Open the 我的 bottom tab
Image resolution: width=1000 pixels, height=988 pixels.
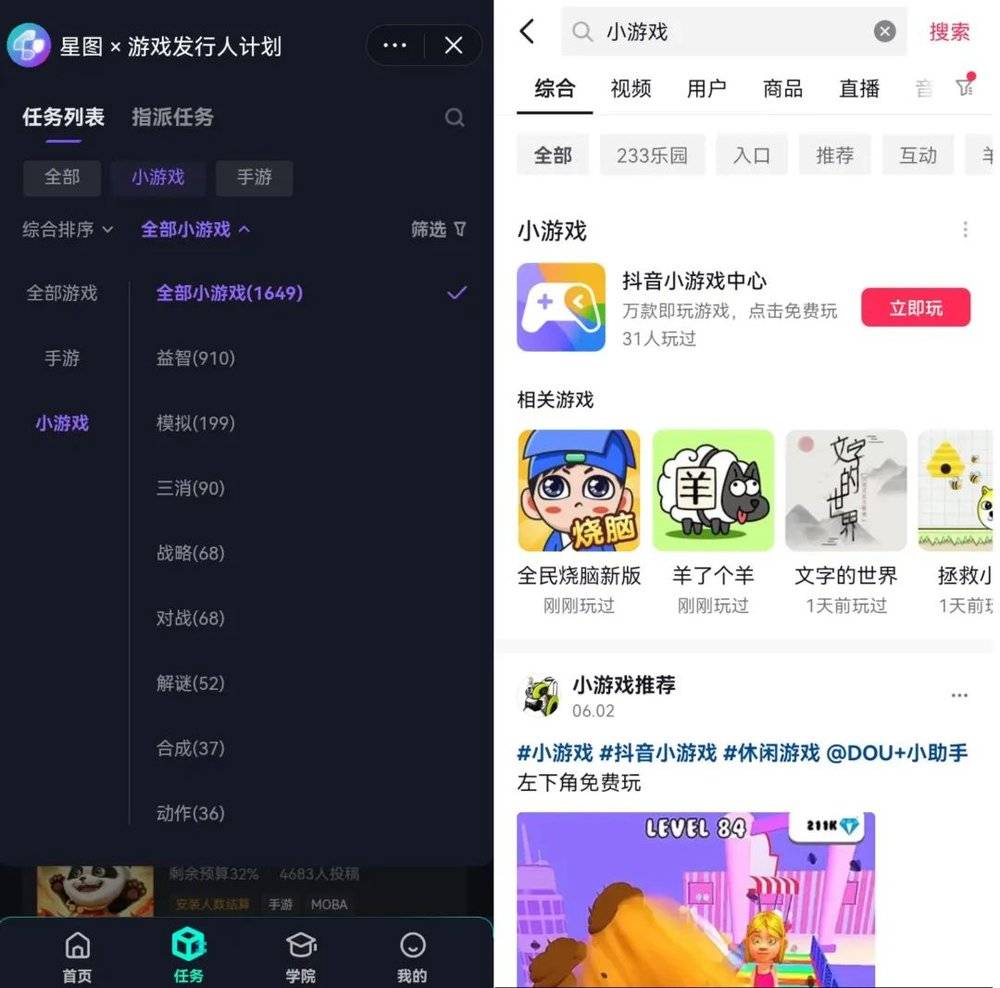[x=412, y=956]
